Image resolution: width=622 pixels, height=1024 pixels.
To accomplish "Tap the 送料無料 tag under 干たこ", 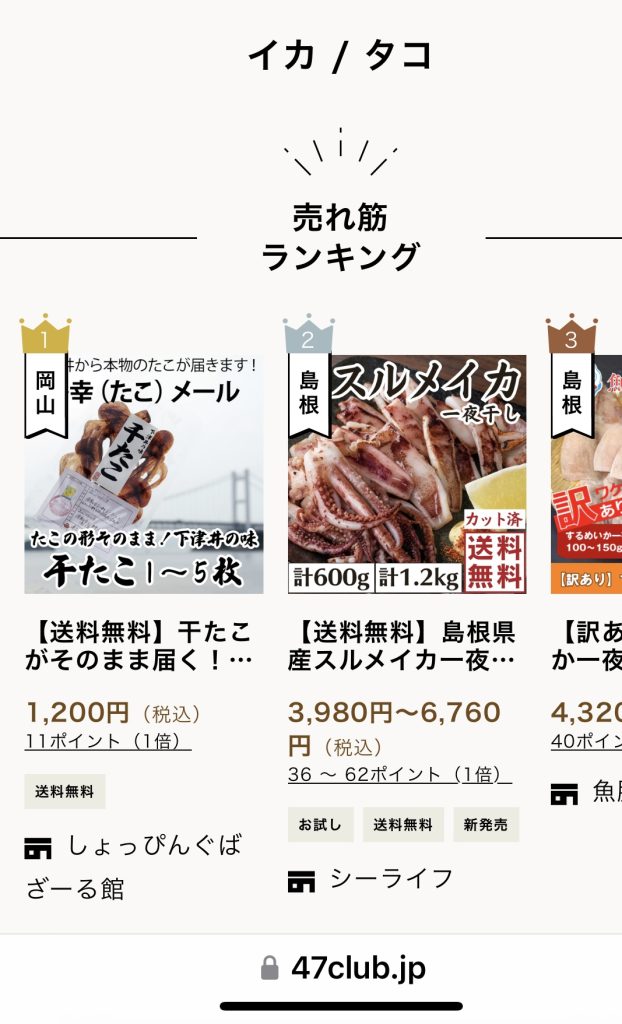I will point(65,791).
